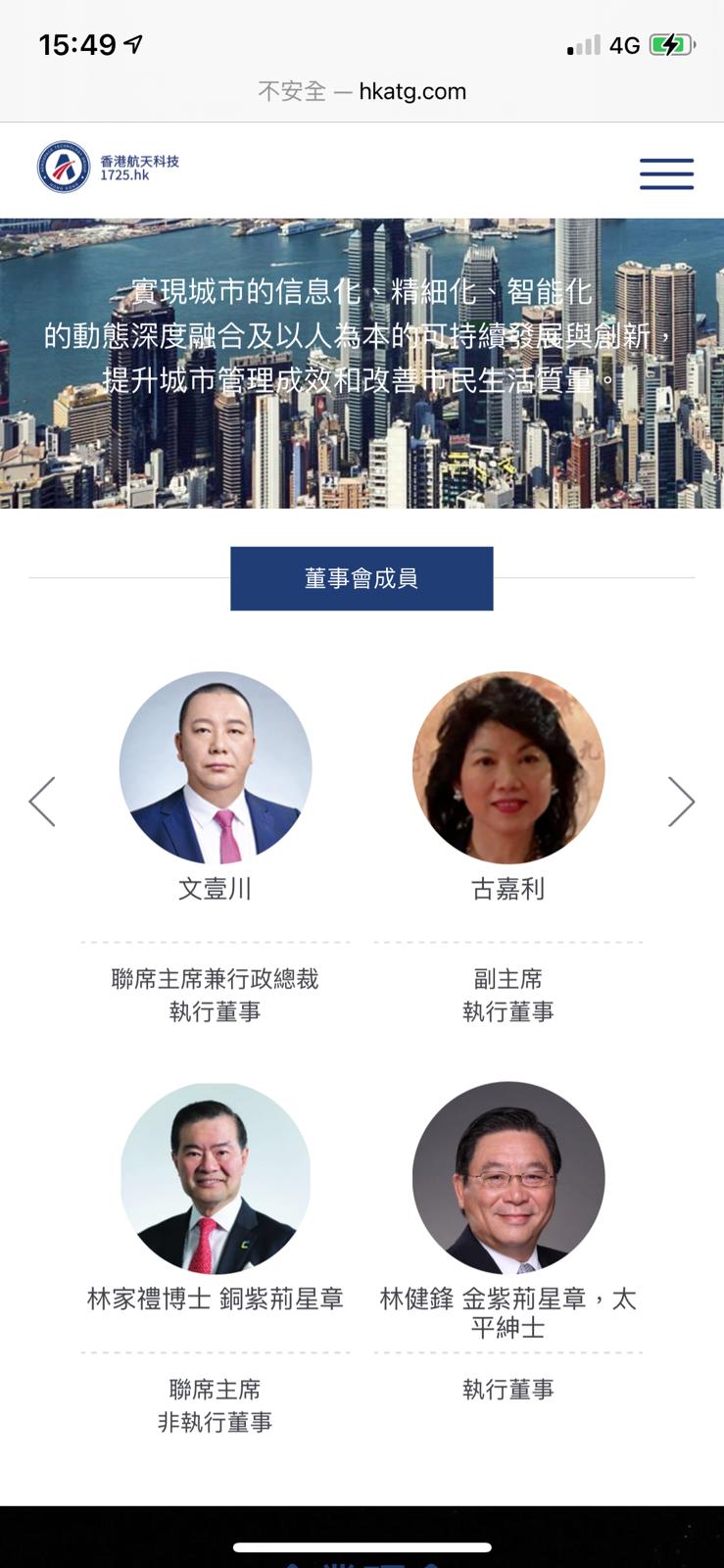Open 林家禮博士 director profile
Screen dimensions: 724x1568
[216, 1178]
